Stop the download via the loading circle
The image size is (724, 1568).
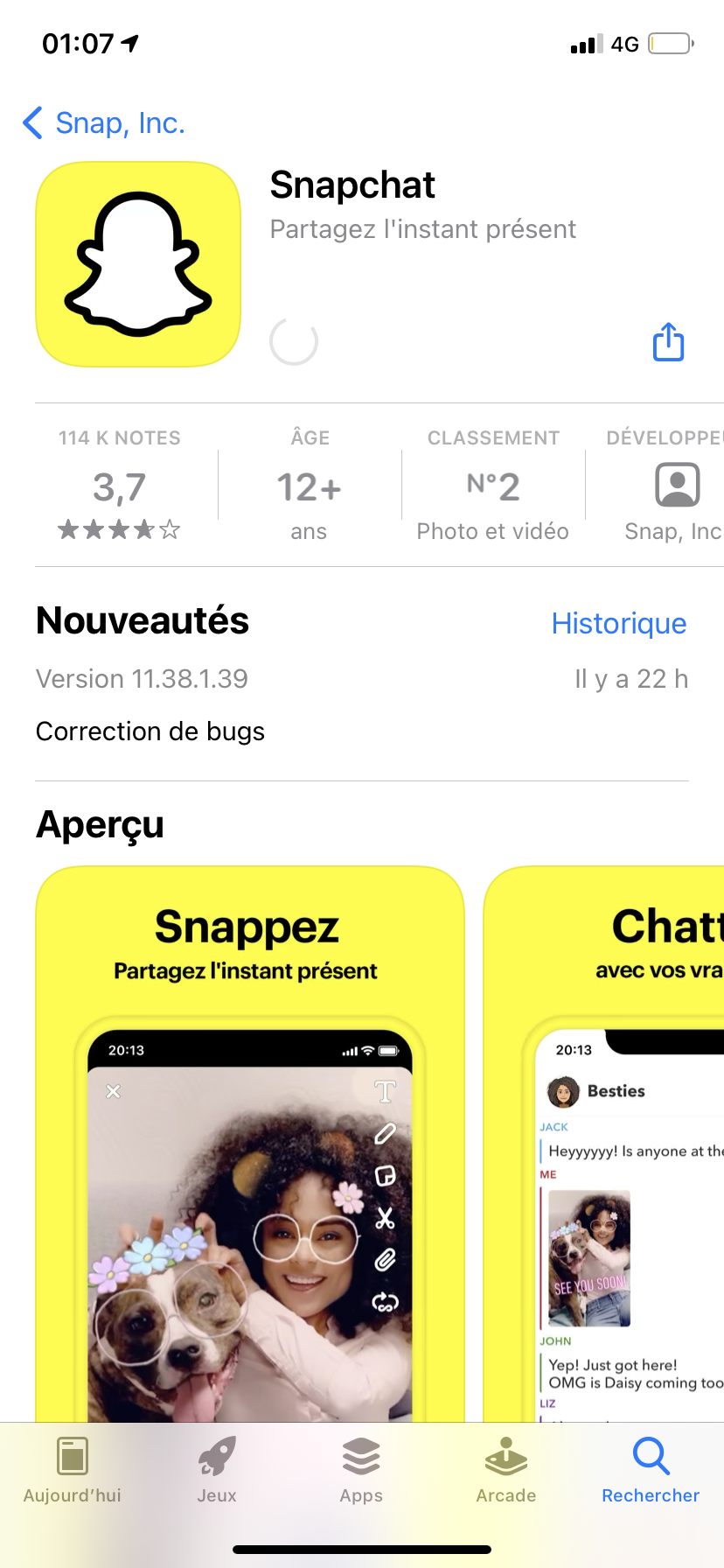click(294, 341)
